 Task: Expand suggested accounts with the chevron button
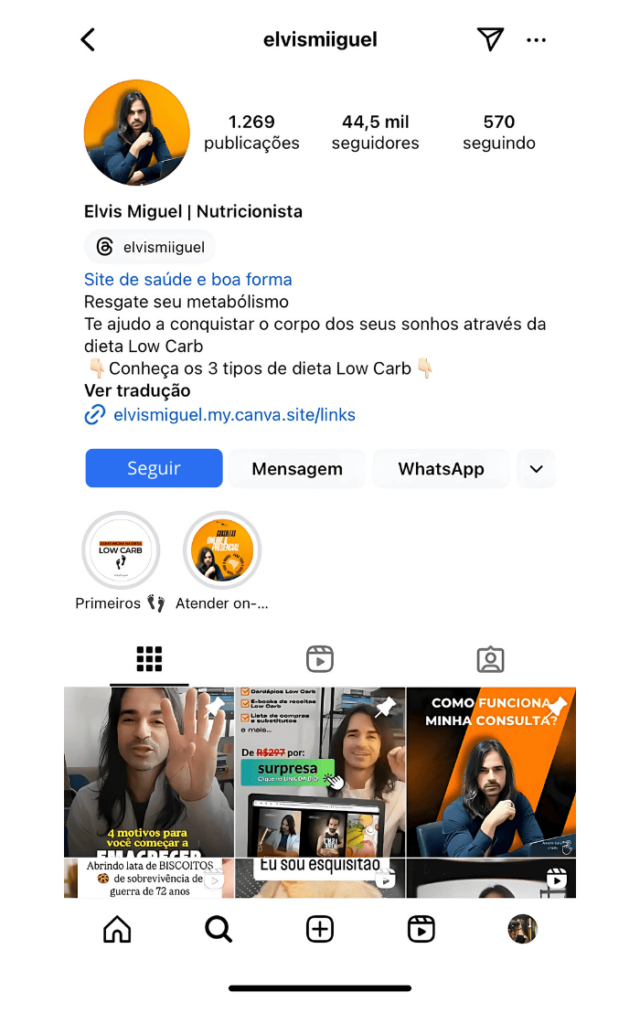click(536, 468)
